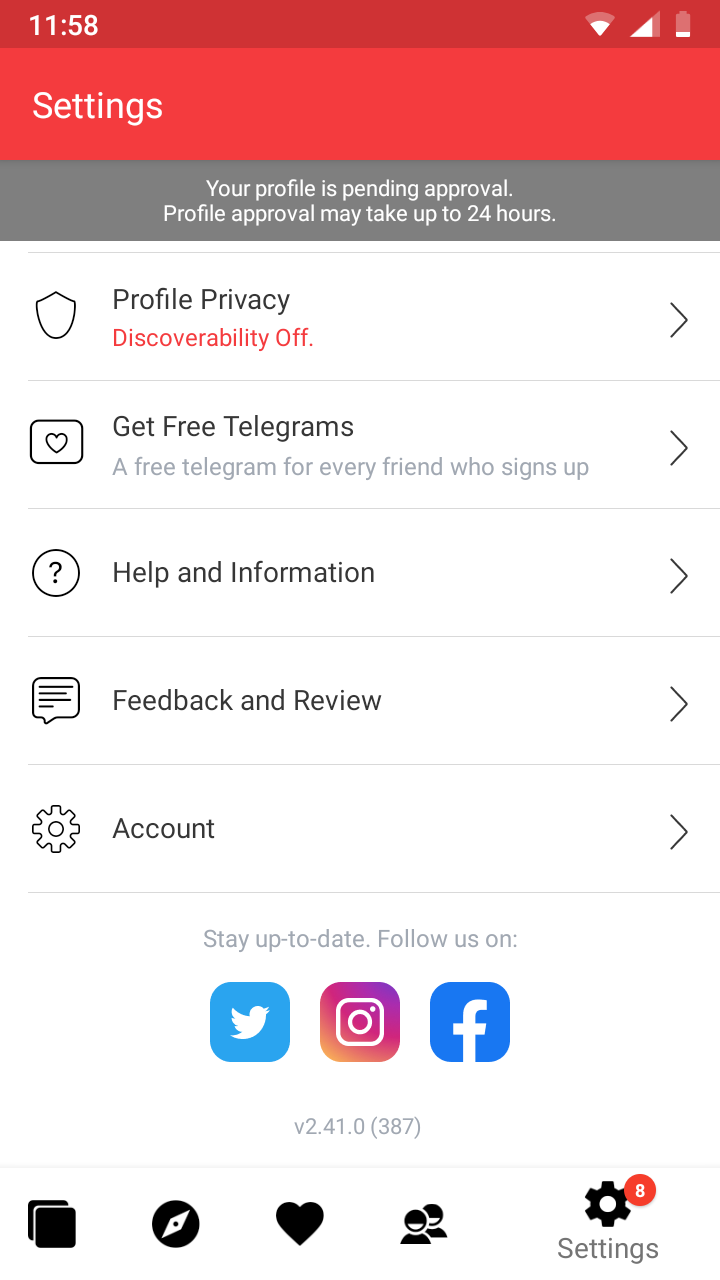Click the question mark Help and Information icon

coord(55,572)
